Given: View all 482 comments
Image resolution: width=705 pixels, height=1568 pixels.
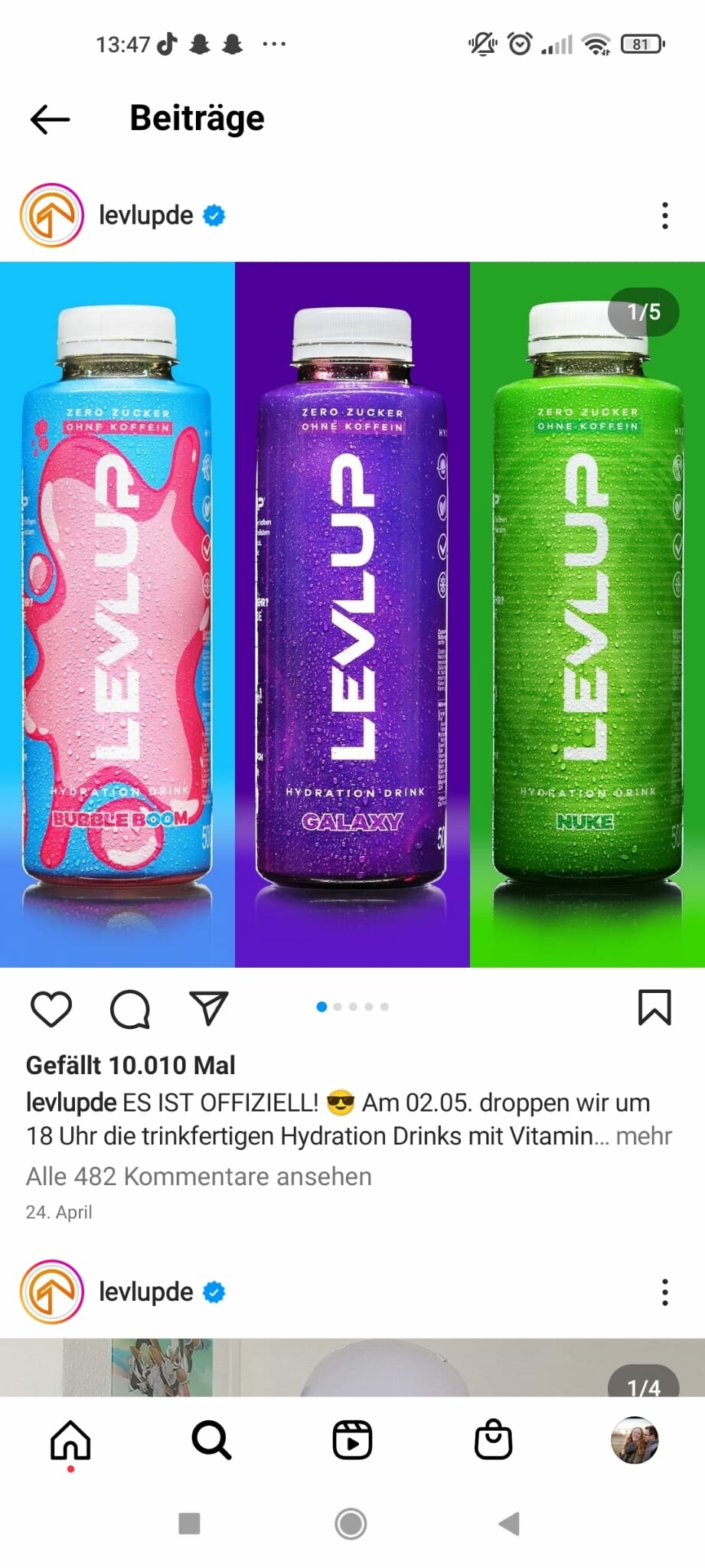Looking at the screenshot, I should 198,1176.
